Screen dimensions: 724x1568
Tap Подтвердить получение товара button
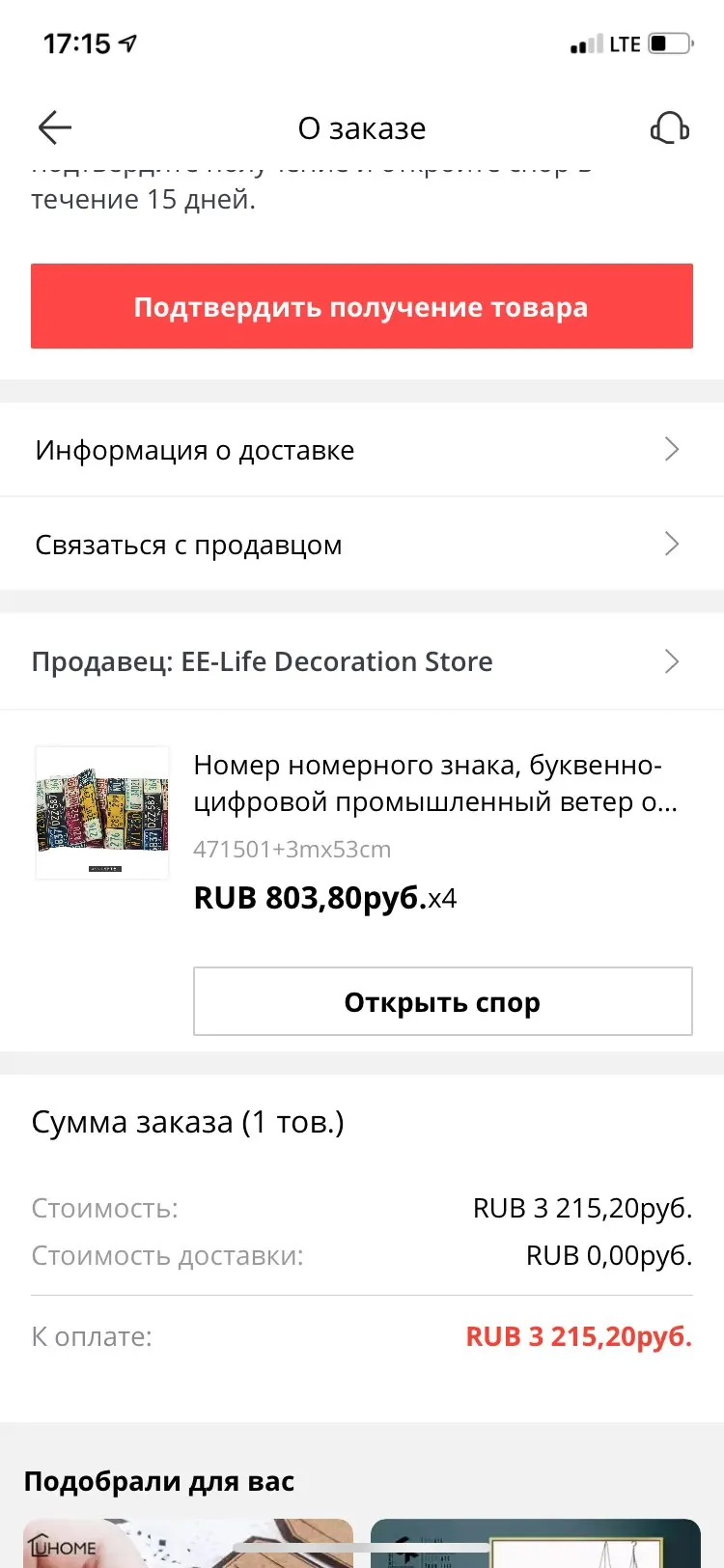coord(362,306)
